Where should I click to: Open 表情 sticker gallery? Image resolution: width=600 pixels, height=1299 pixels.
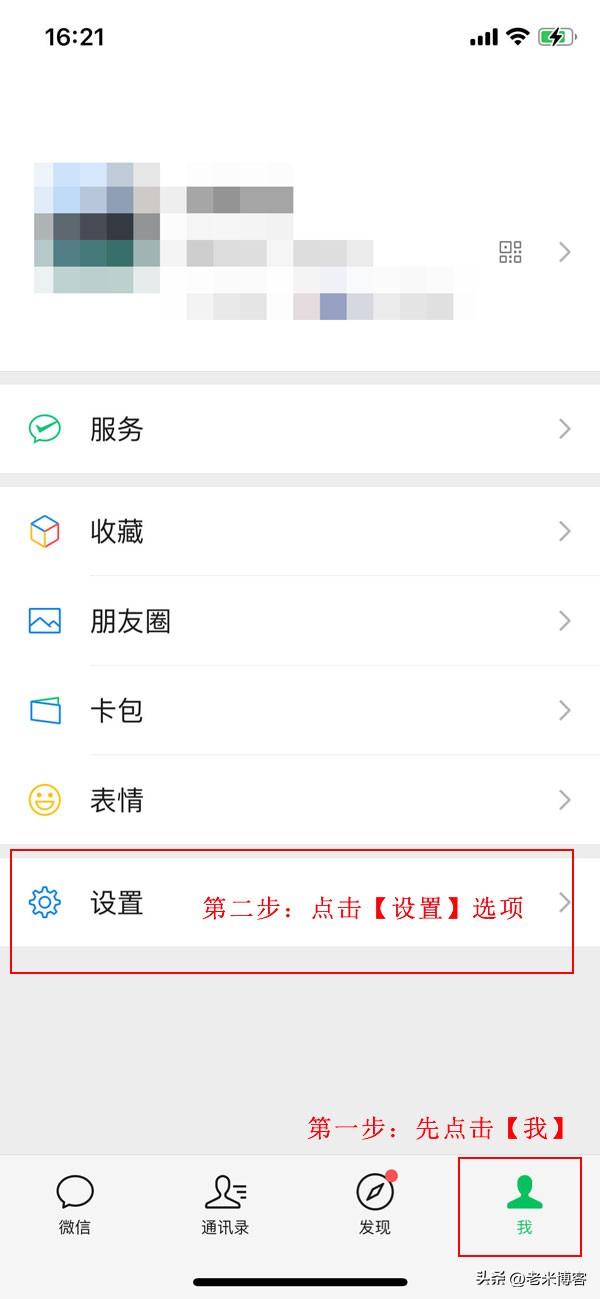(x=300, y=800)
